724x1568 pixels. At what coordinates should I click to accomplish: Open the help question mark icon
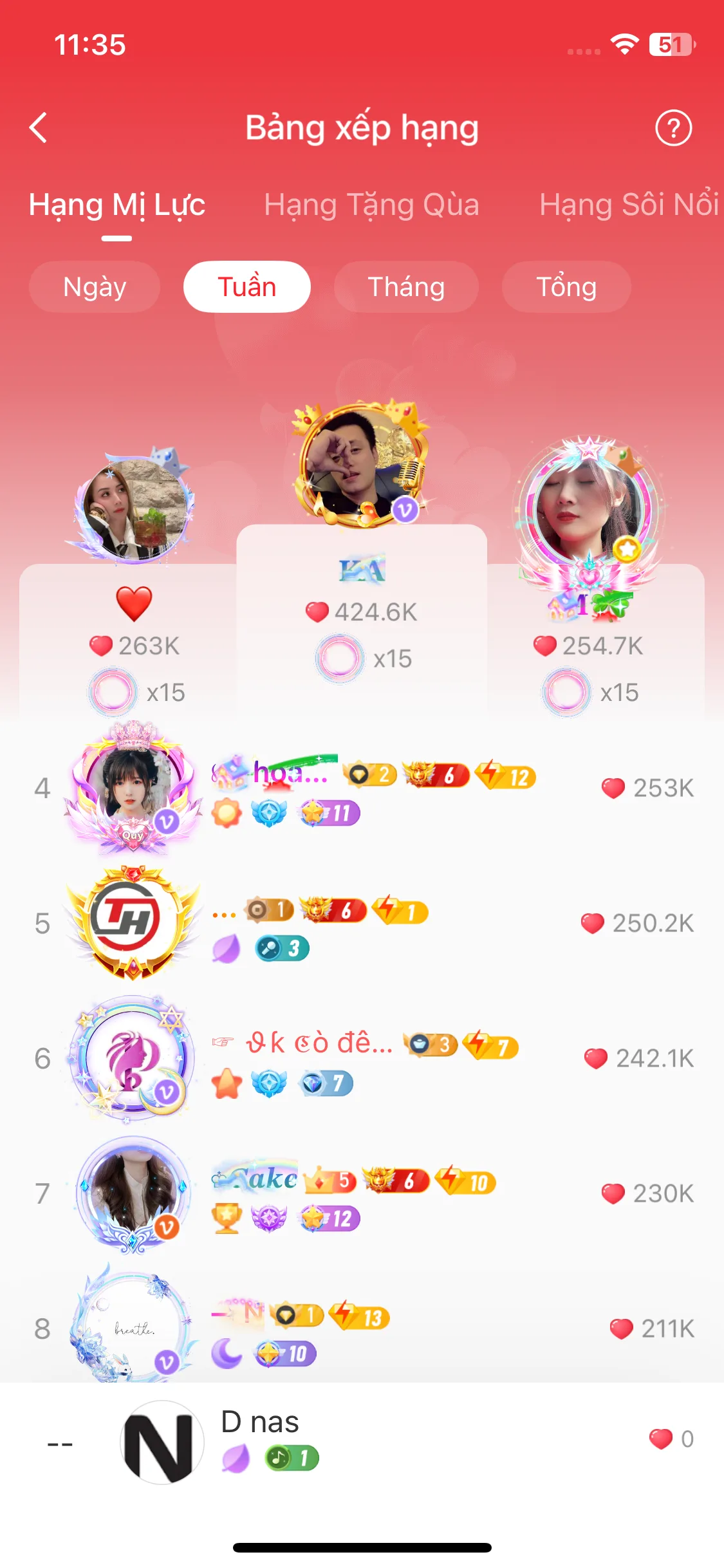(673, 128)
